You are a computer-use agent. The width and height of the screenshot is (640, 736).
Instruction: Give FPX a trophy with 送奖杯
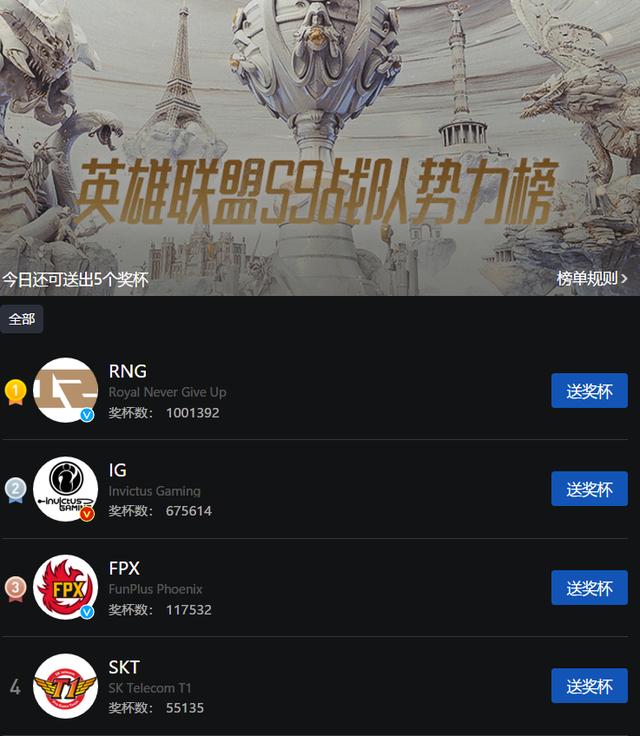pyautogui.click(x=589, y=588)
